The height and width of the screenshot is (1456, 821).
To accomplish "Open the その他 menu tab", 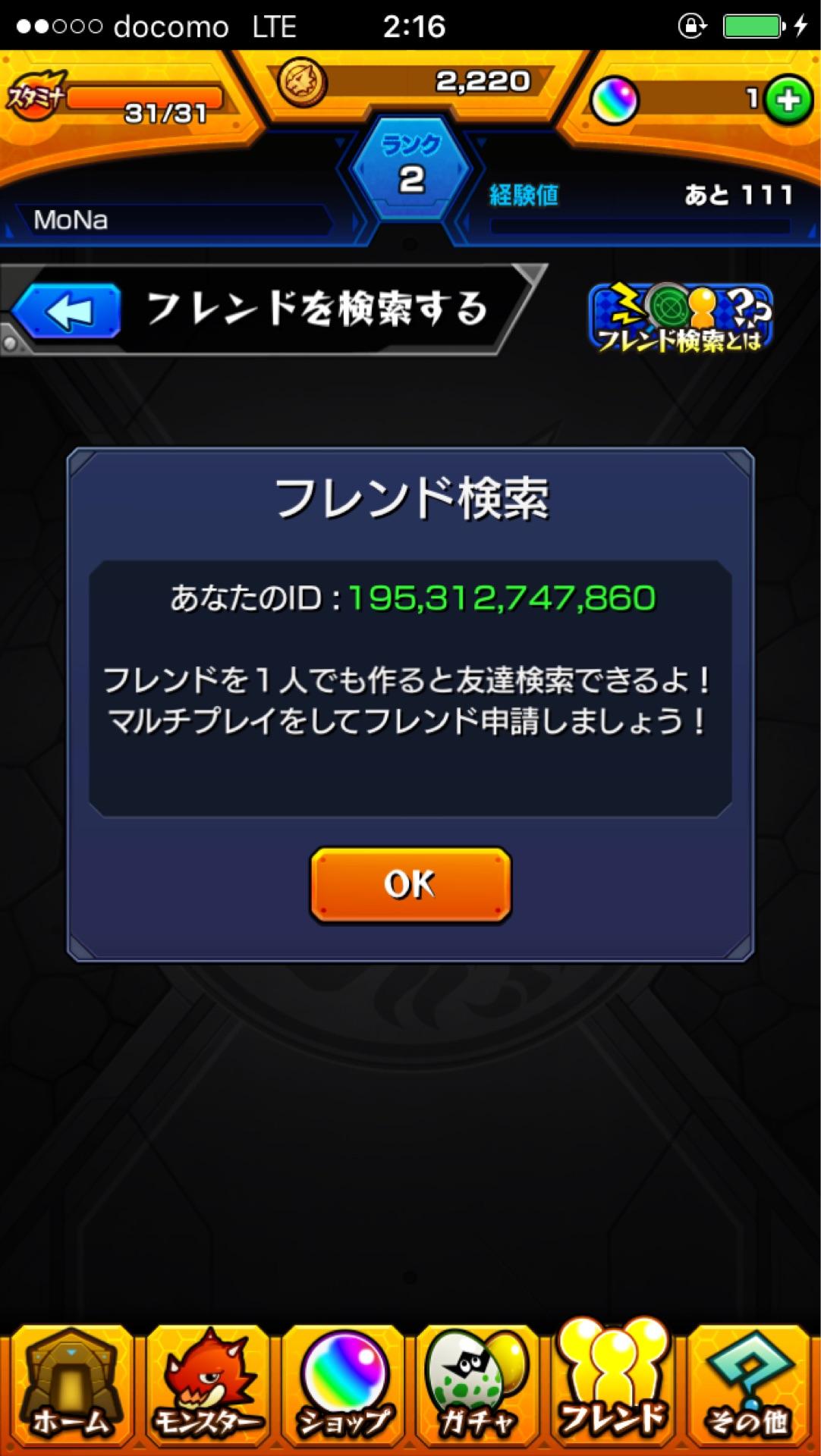I will coord(749,1388).
